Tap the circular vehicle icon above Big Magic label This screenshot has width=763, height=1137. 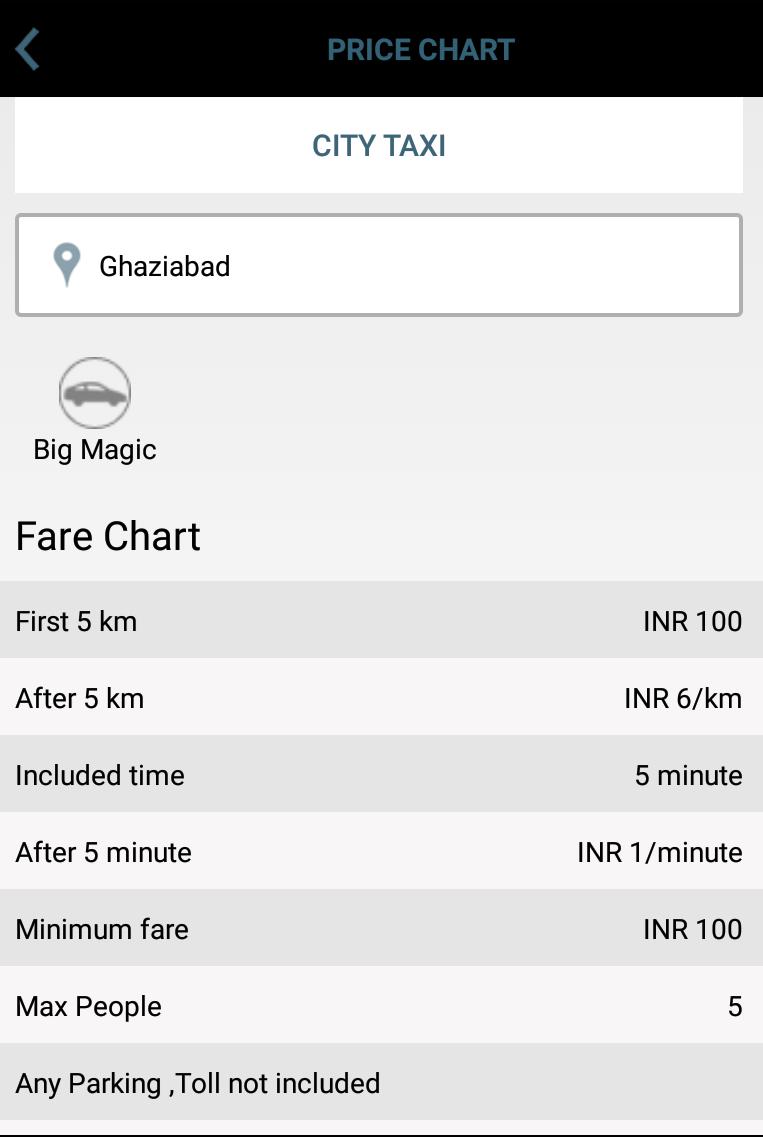coord(95,393)
